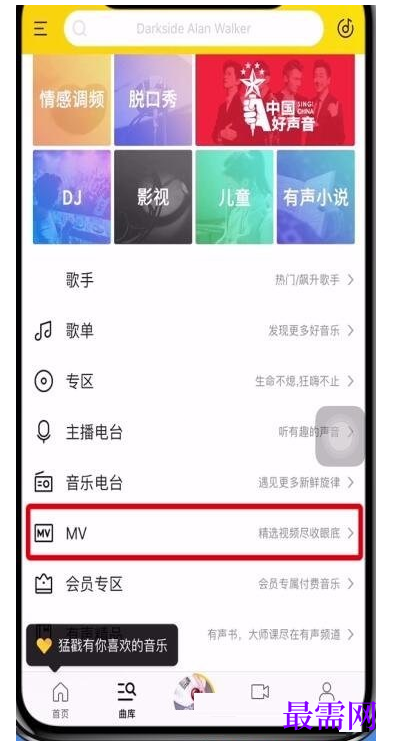Switch to the 首页 tab
The width and height of the screenshot is (395, 747).
coord(60,698)
